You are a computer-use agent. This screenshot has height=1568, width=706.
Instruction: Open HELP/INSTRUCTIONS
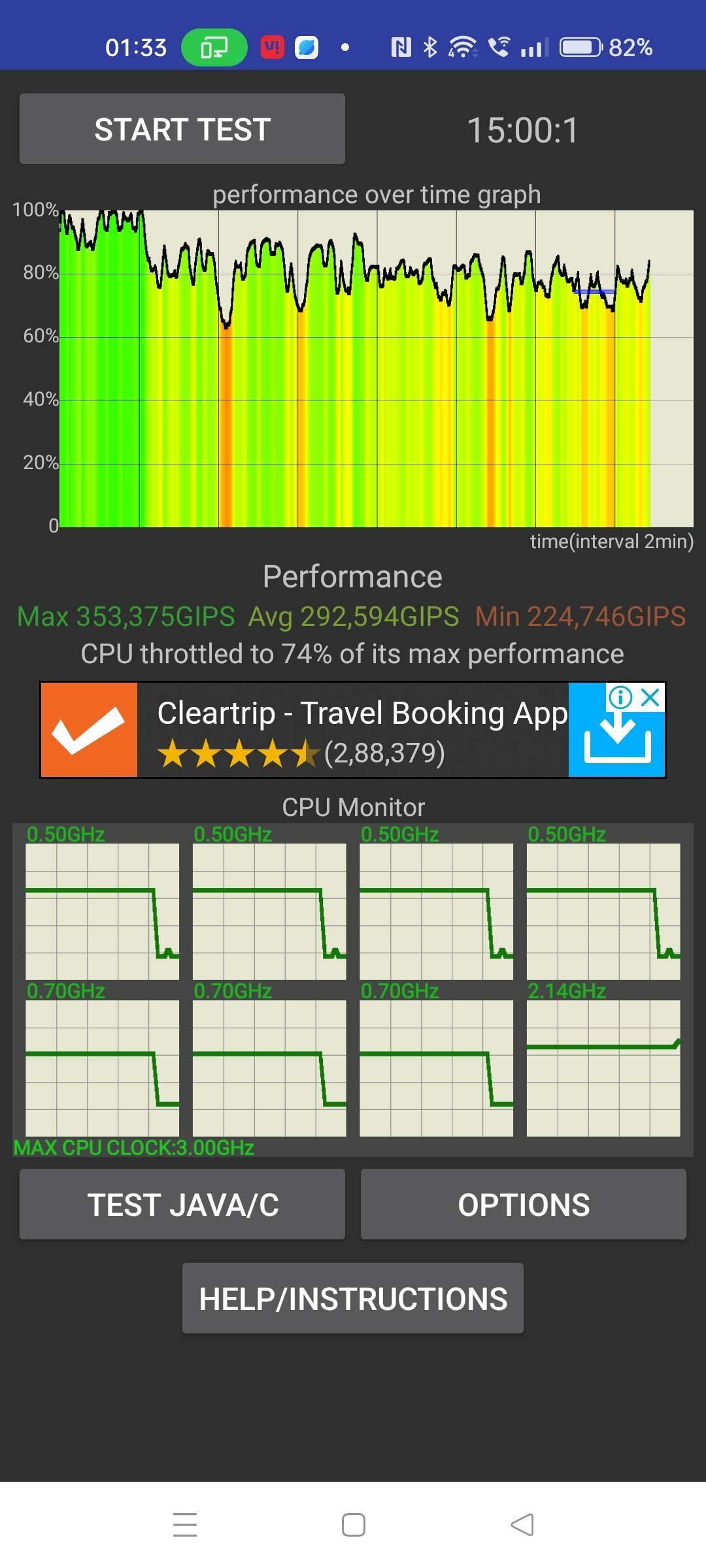coord(353,1298)
